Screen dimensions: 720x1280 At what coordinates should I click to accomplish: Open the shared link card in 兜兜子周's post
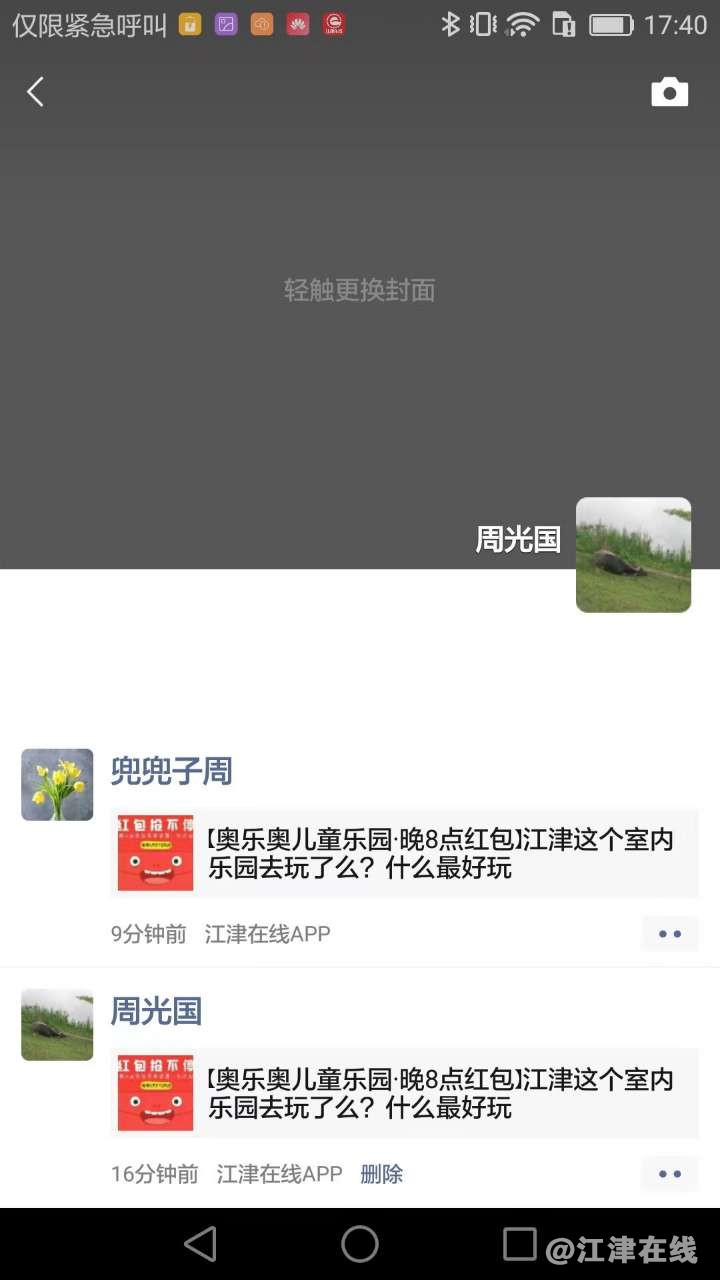[404, 853]
